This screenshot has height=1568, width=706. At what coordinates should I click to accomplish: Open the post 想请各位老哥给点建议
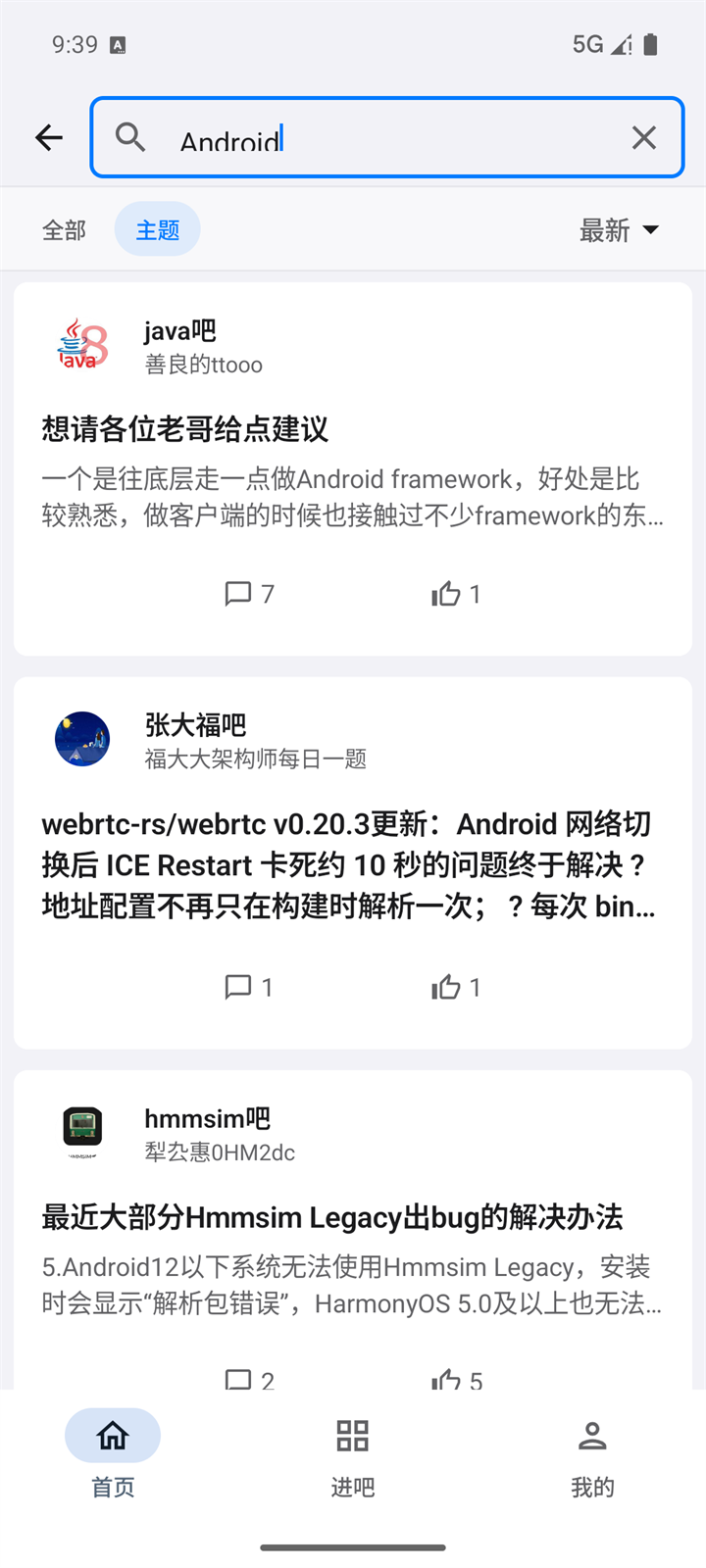point(185,429)
